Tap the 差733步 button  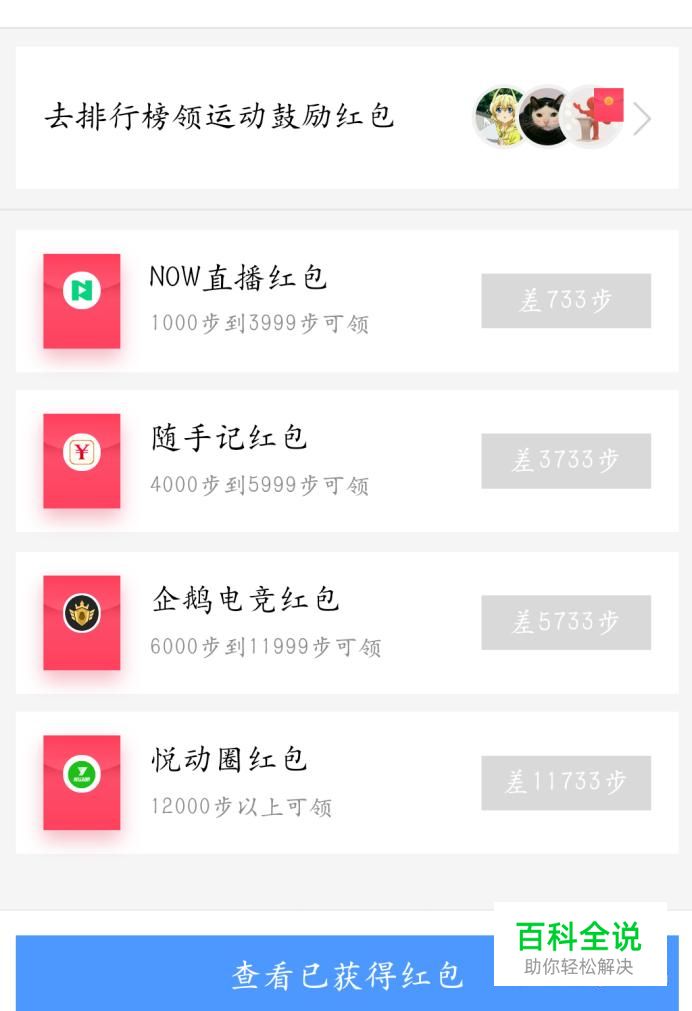pyautogui.click(x=566, y=301)
